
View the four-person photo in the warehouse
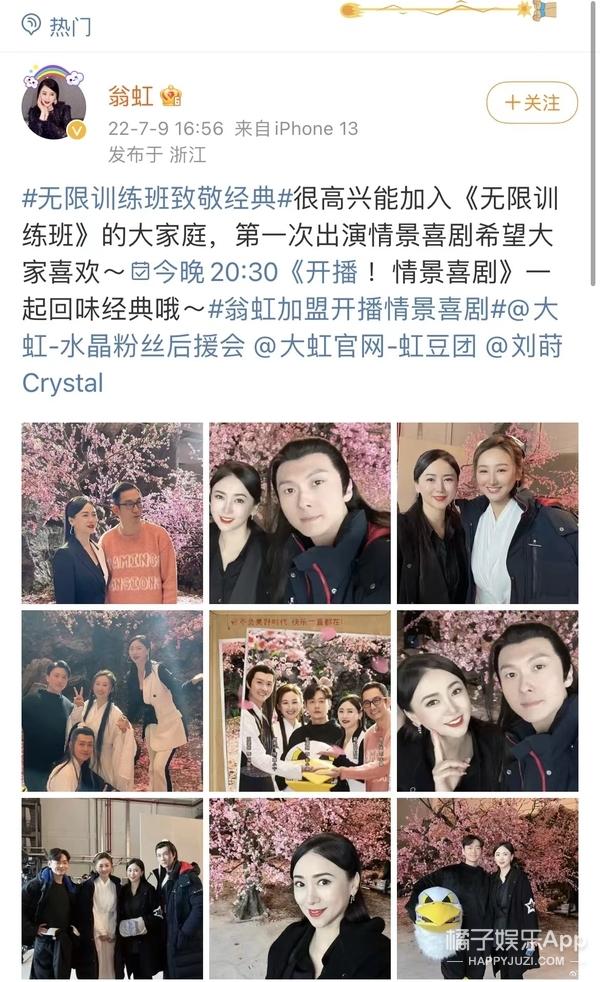(112, 888)
